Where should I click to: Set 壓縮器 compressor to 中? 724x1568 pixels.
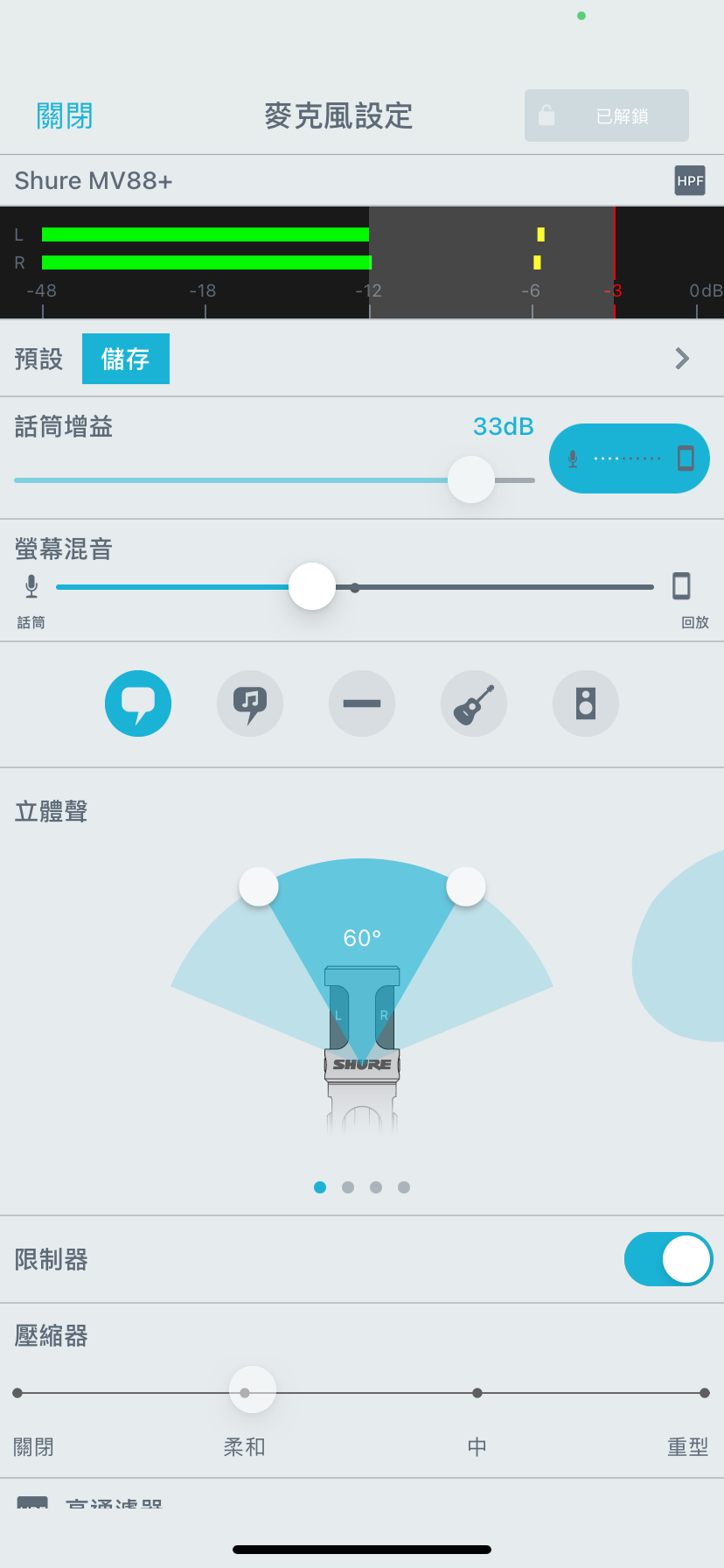pyautogui.click(x=477, y=1393)
